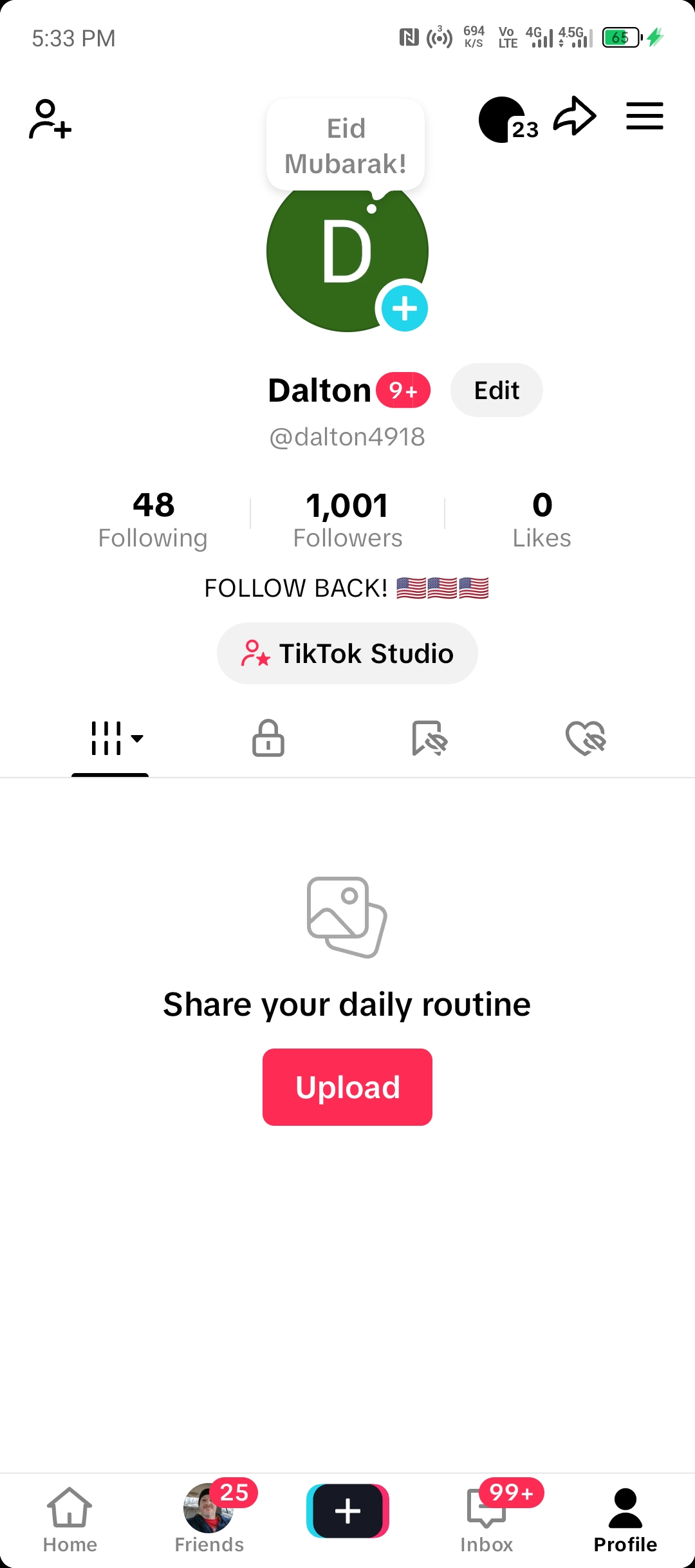Switch to the liked videos tab
This screenshot has height=1568, width=695.
pyautogui.click(x=586, y=738)
